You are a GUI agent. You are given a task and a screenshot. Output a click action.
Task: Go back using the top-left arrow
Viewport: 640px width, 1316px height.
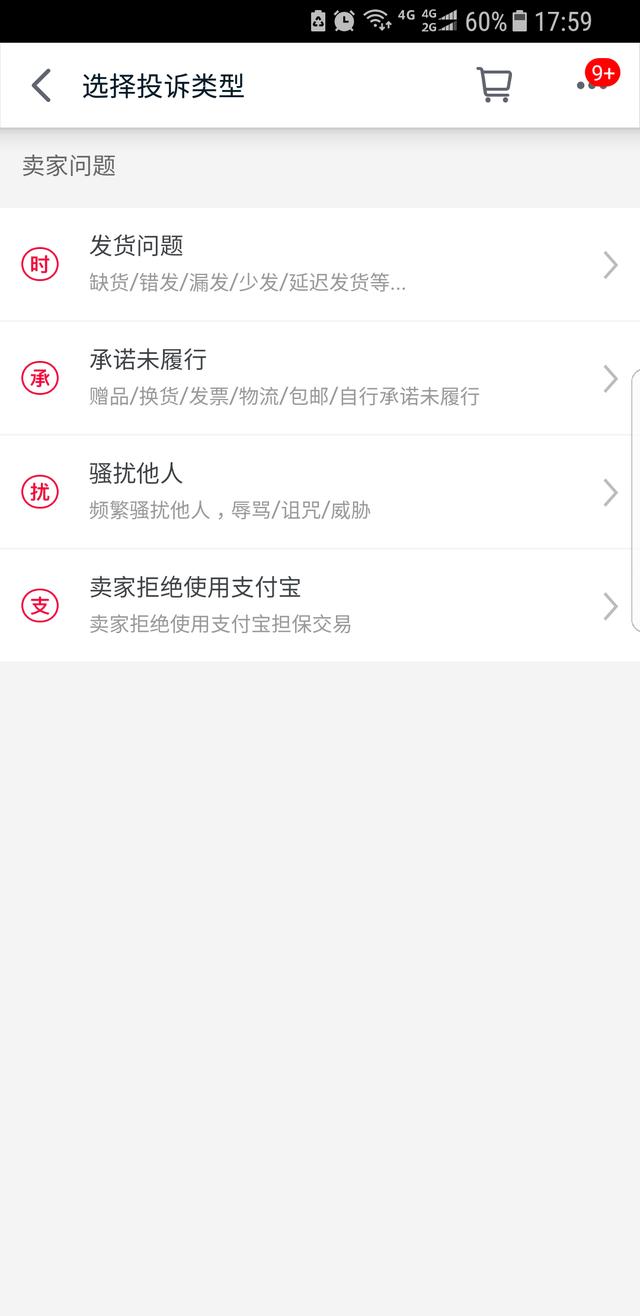pyautogui.click(x=41, y=86)
